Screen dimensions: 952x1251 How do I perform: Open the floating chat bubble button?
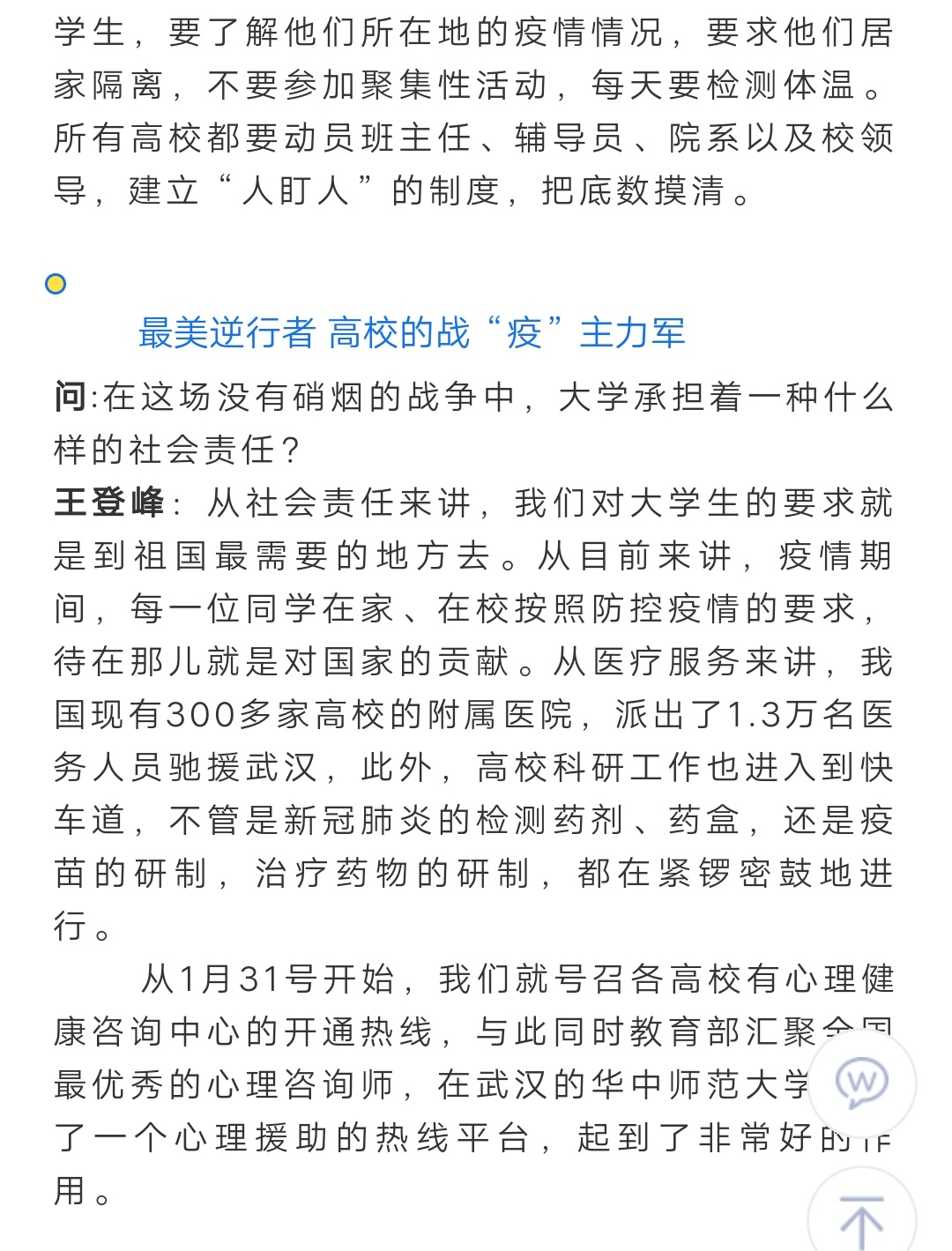(861, 1083)
